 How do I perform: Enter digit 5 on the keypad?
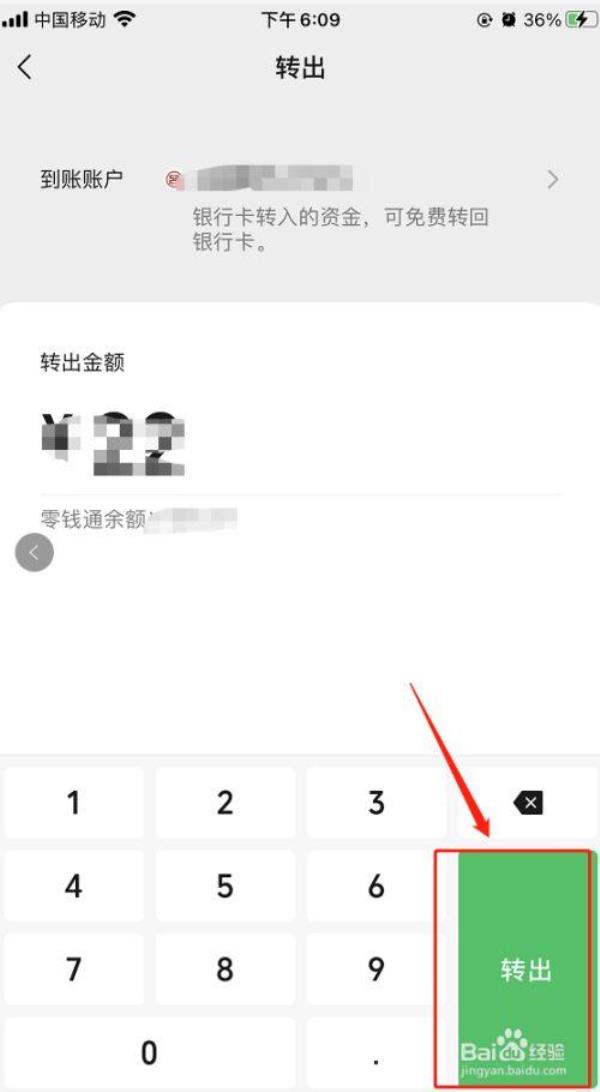(225, 886)
